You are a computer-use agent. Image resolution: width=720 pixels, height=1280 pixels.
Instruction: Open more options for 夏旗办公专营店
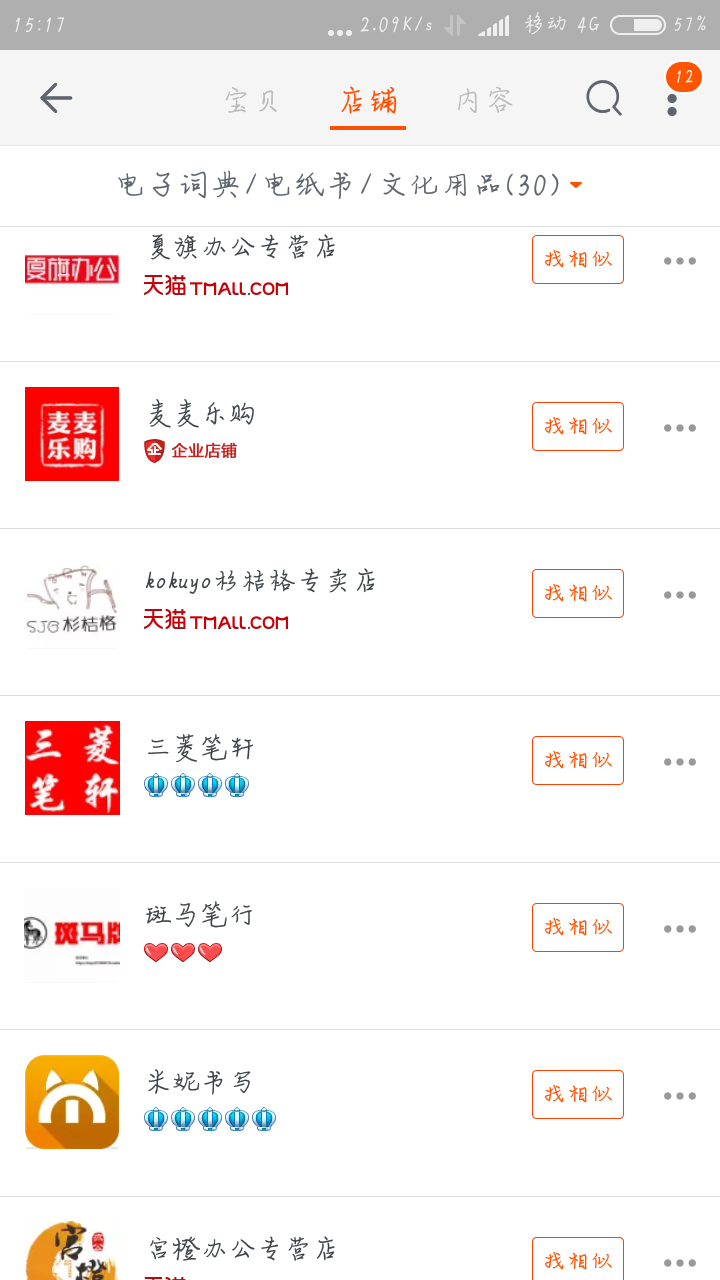[x=680, y=261]
